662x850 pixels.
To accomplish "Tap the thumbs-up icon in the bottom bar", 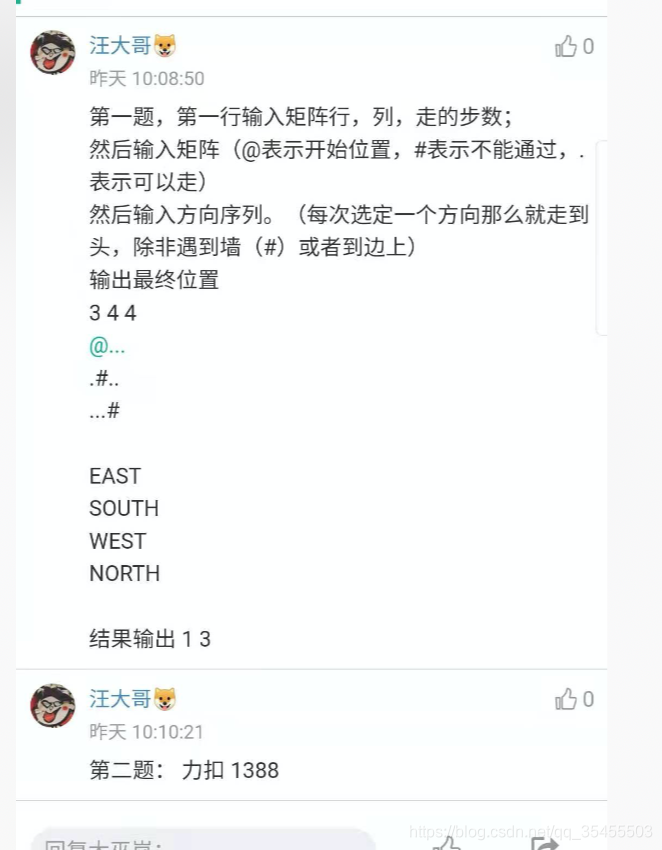I will (x=446, y=842).
